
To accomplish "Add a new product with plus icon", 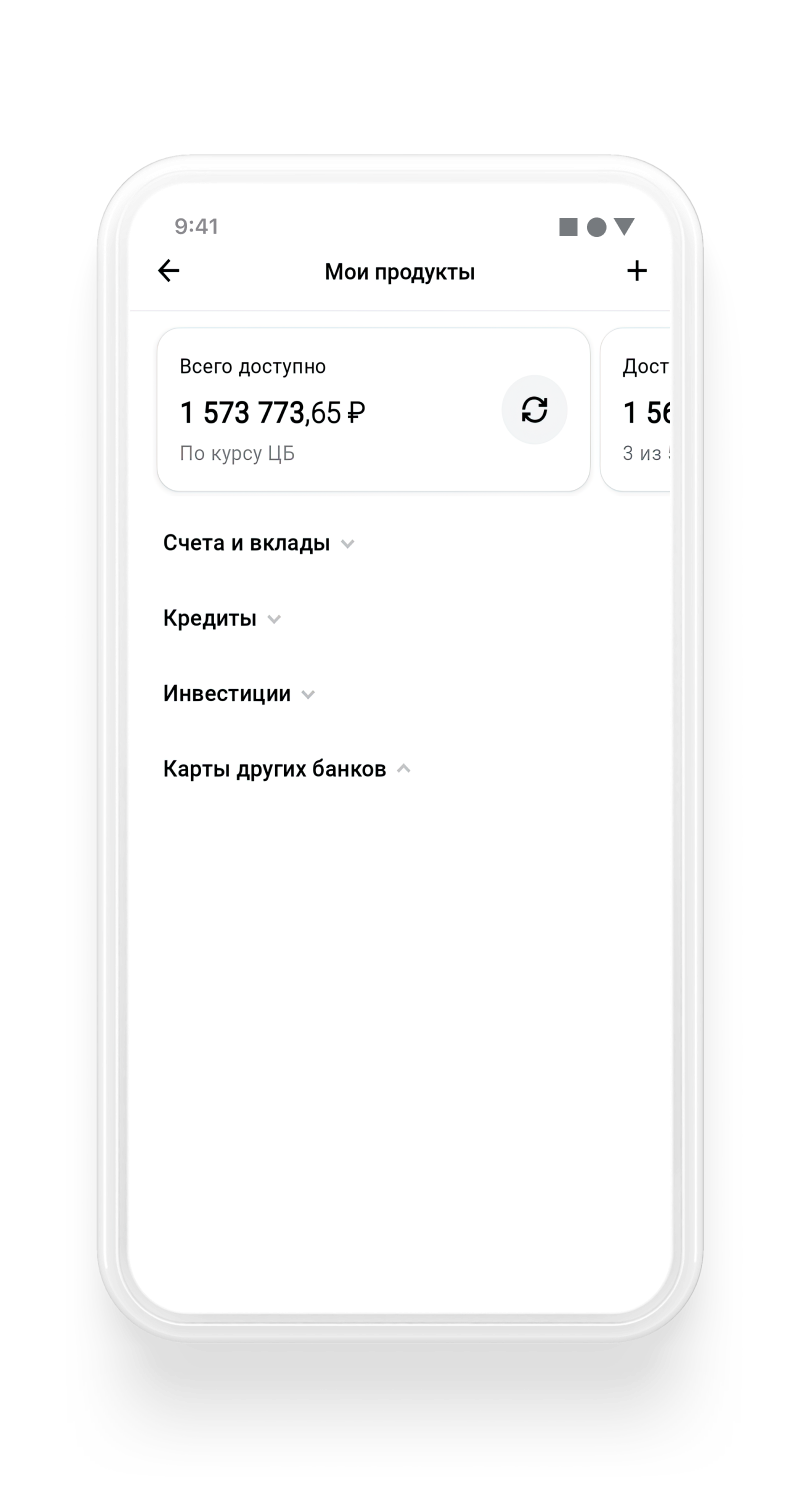I will pos(637,271).
